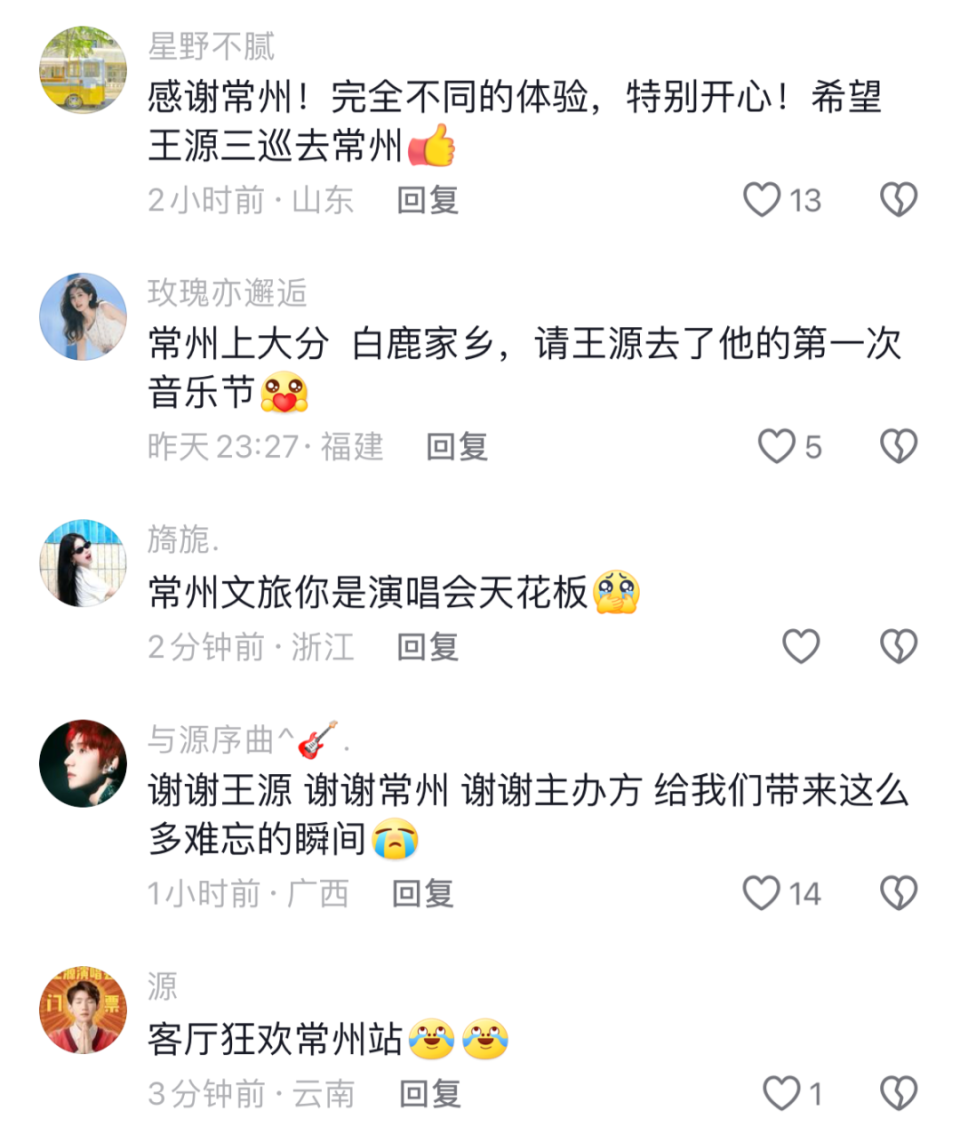Like 与源序曲's thank-you comment
Image resolution: width=960 pixels, height=1142 pixels.
(x=764, y=893)
